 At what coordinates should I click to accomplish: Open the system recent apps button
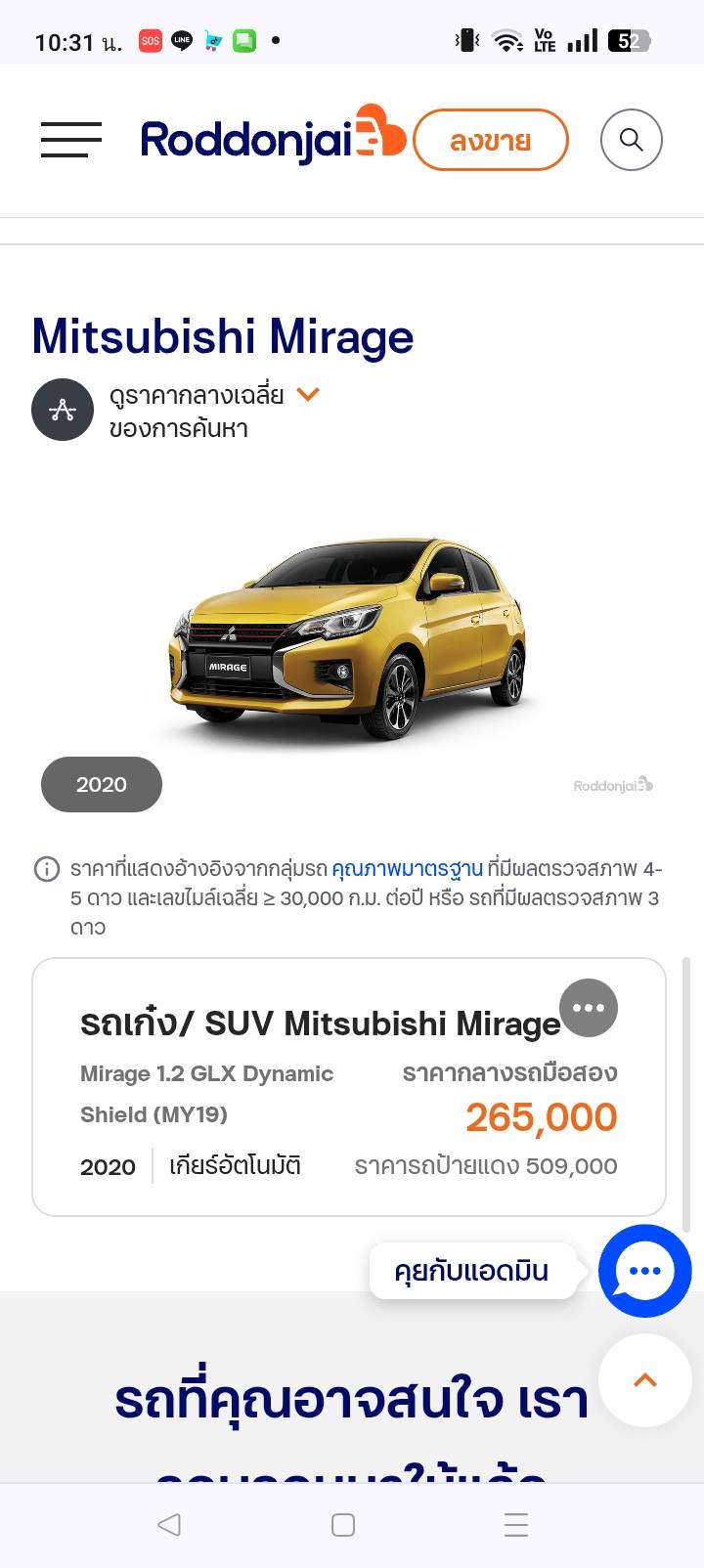pos(515,1524)
